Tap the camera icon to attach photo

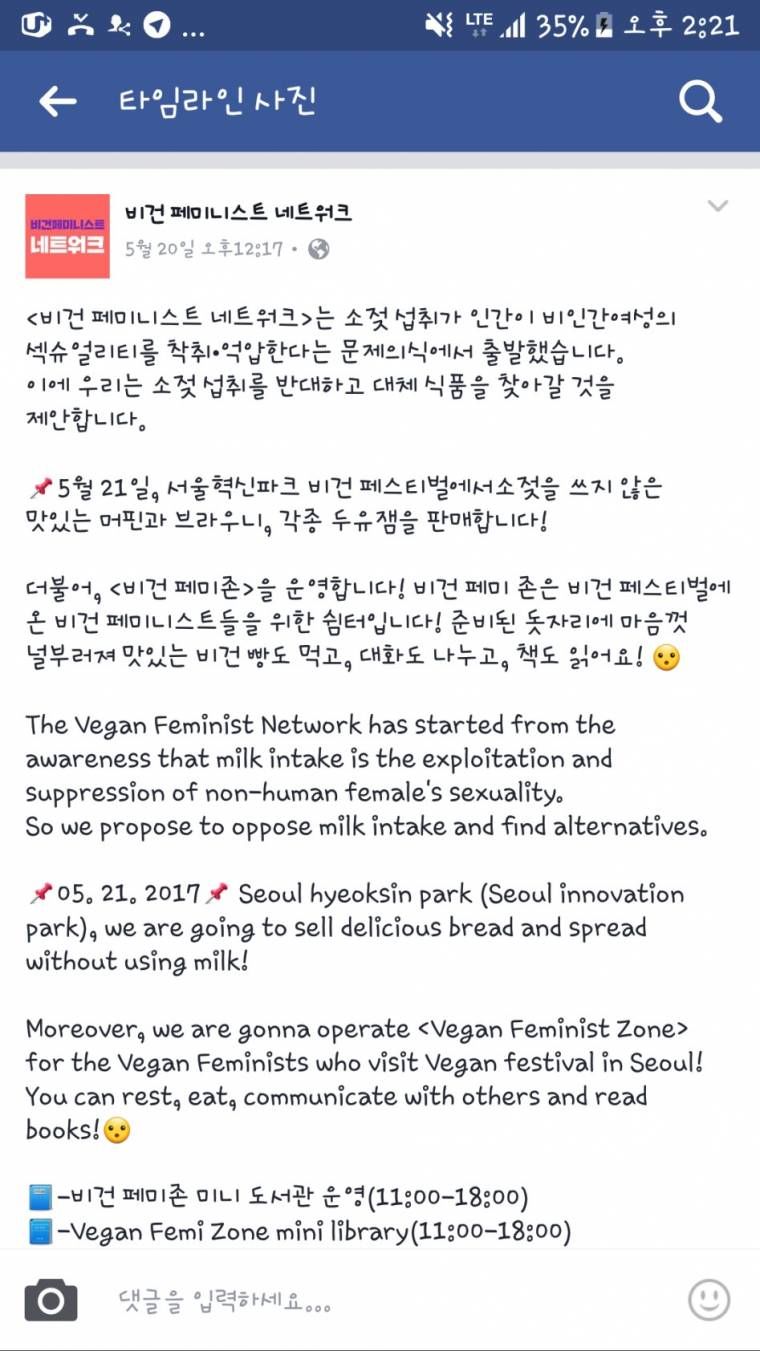pos(51,1300)
